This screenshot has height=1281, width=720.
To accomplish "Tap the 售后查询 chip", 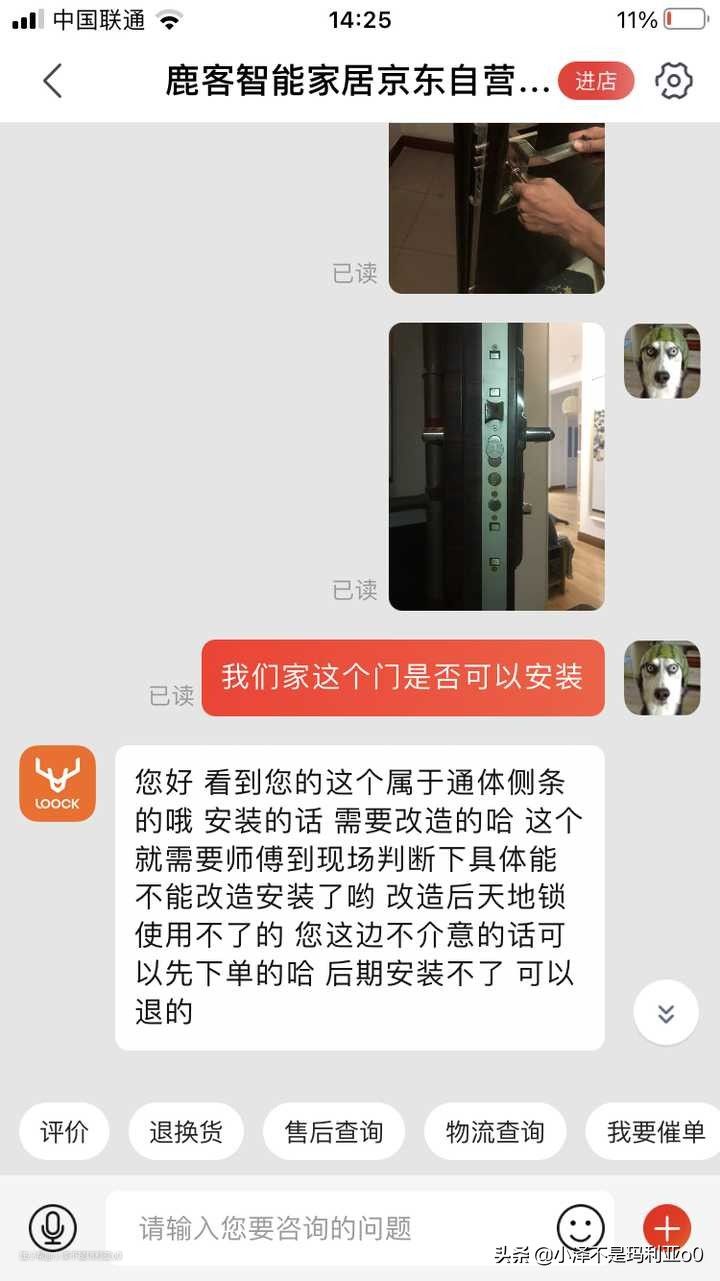I will click(333, 1131).
